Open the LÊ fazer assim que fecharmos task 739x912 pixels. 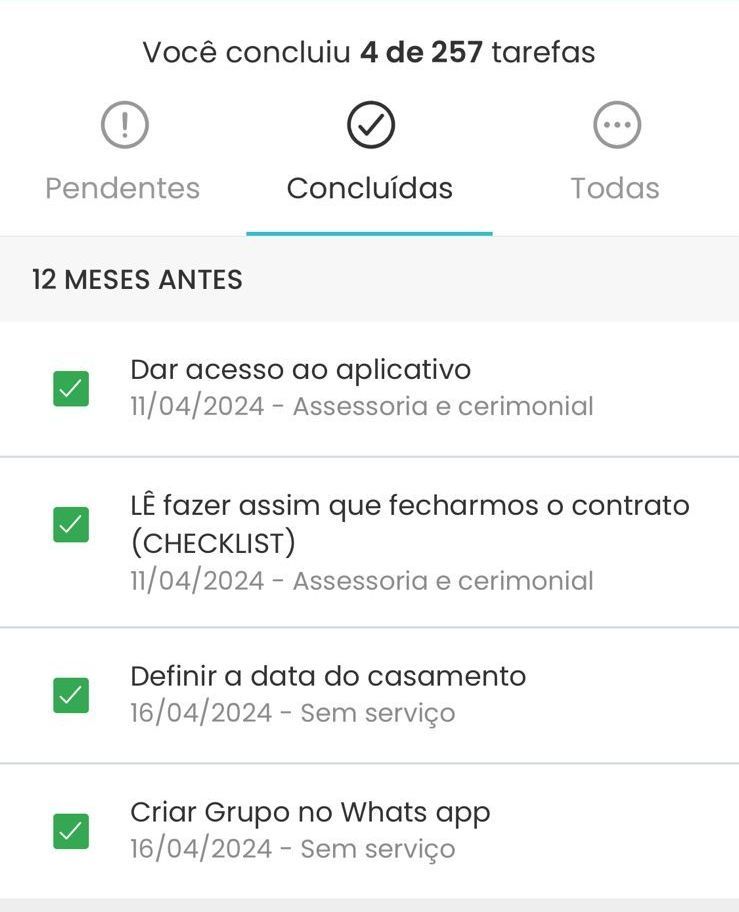pos(409,541)
